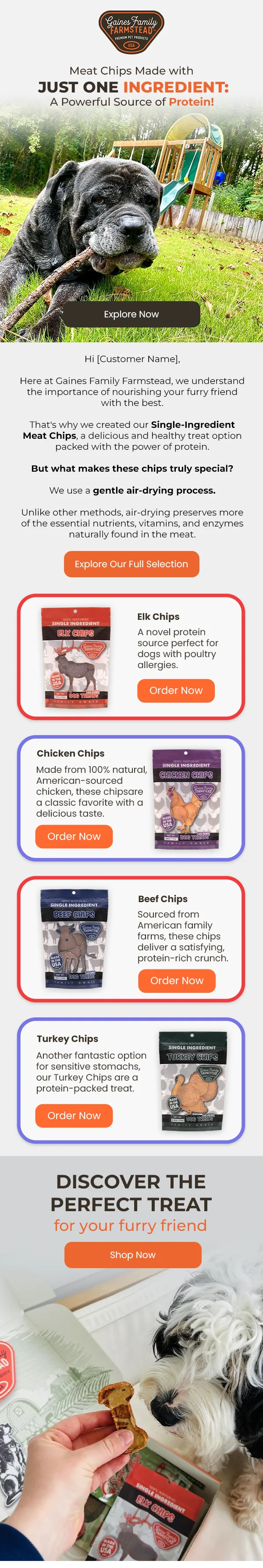The width and height of the screenshot is (263, 1568).
Task: Order the Chicken Chips now
Action: point(74,836)
